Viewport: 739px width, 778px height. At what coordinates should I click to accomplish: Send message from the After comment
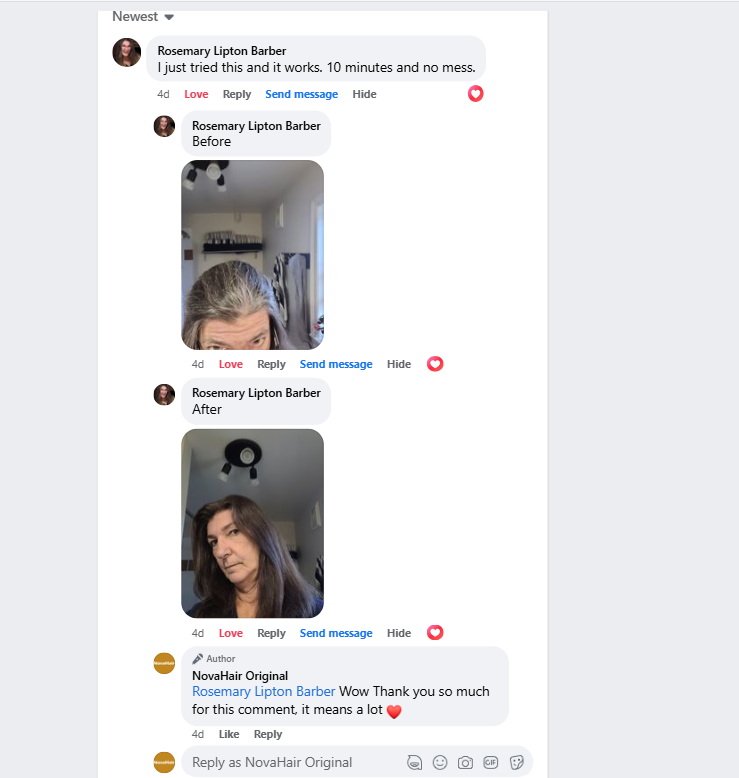click(x=336, y=633)
